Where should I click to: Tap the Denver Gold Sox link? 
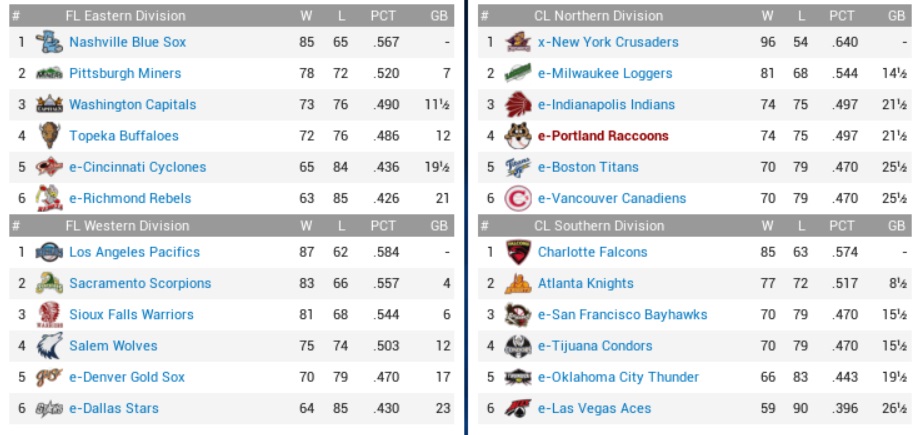coord(127,377)
